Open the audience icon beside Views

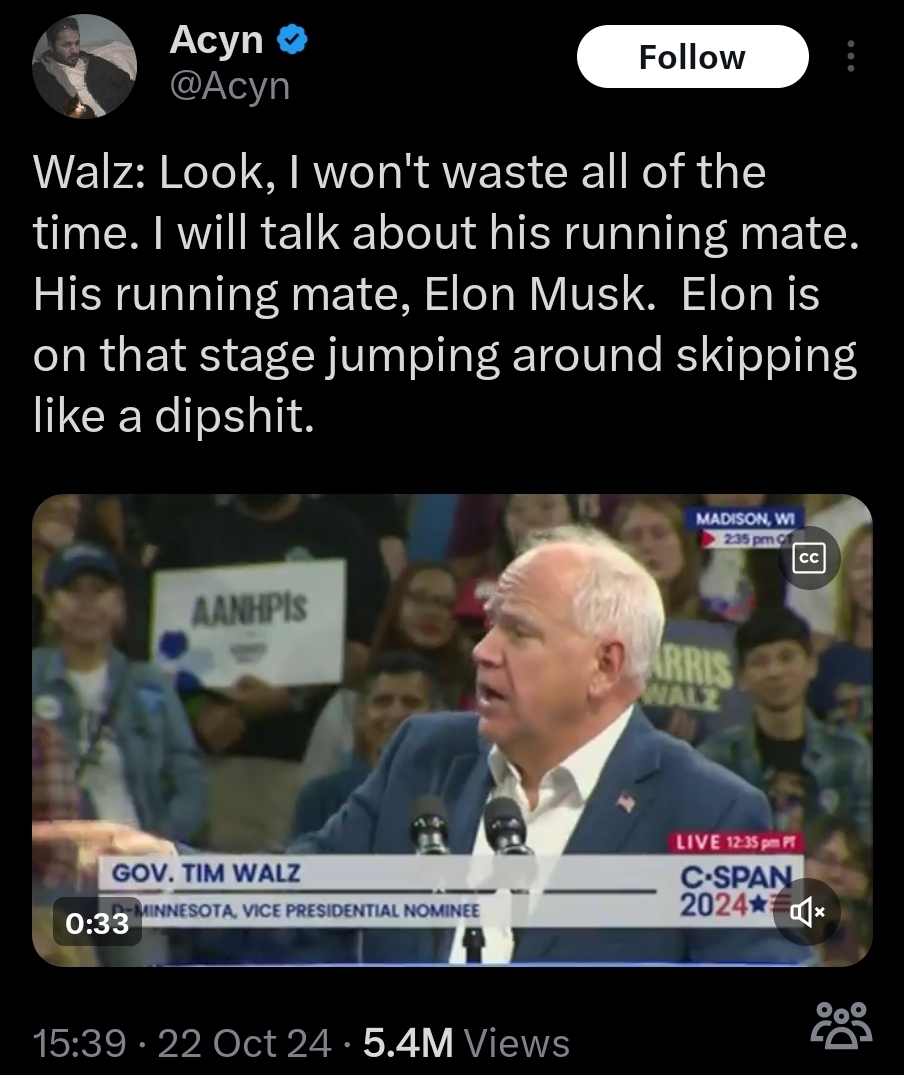[845, 1027]
